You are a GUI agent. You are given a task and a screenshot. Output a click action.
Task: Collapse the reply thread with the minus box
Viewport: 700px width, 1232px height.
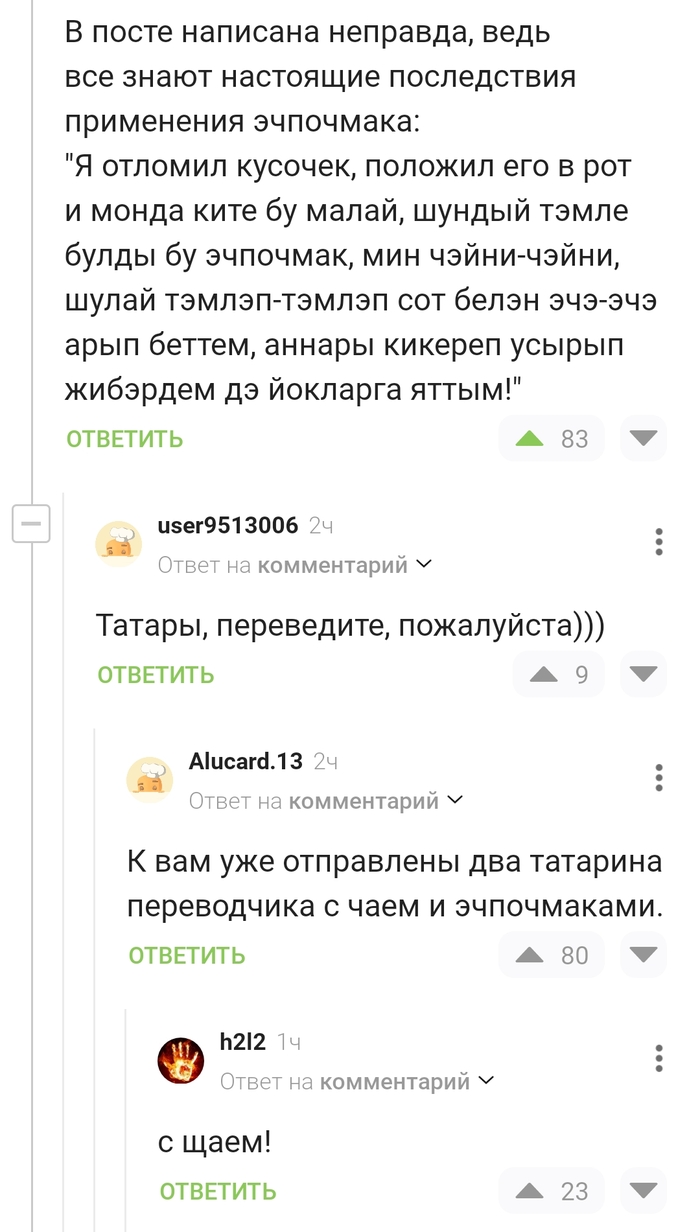tap(31, 523)
